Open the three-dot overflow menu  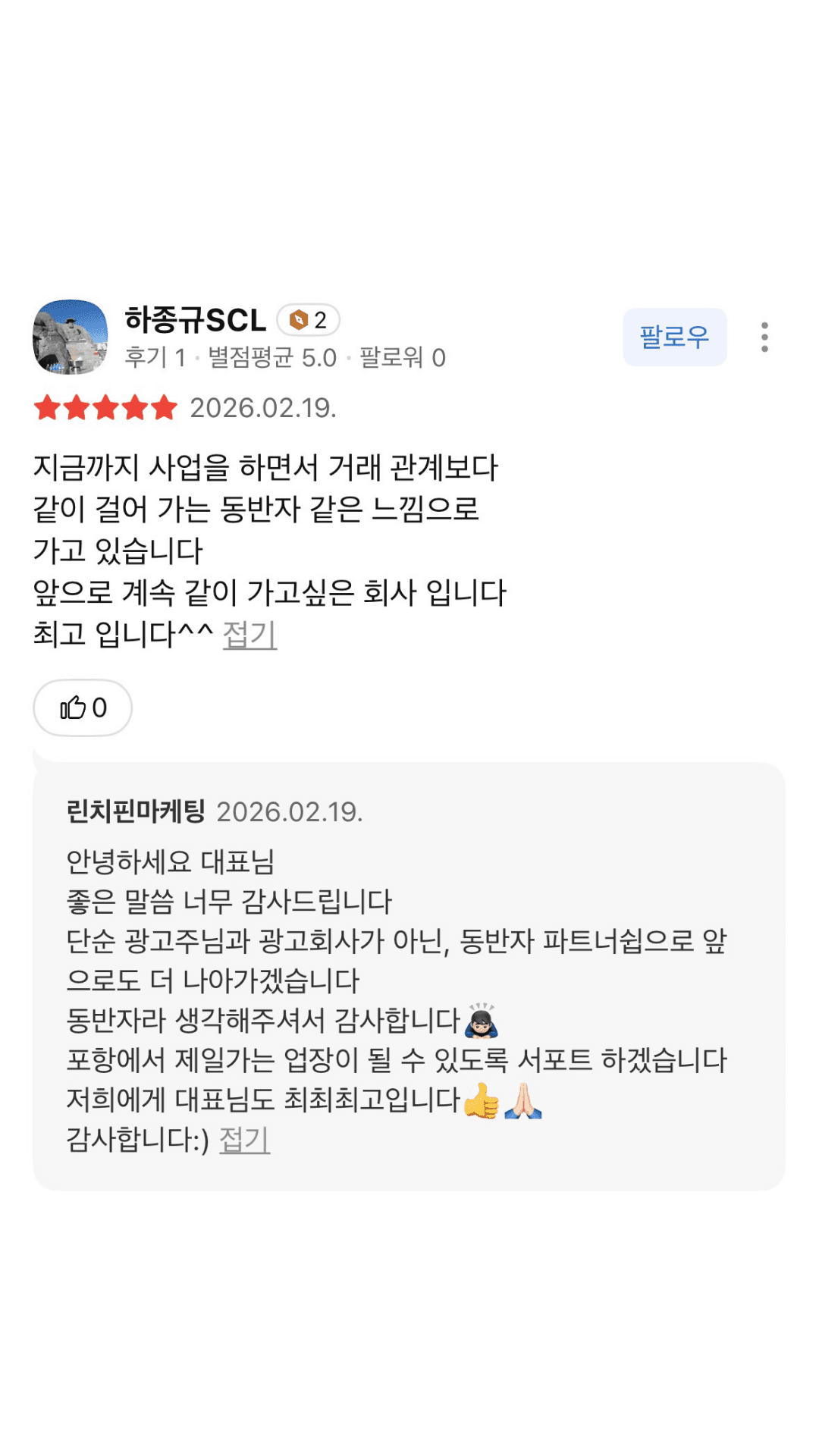click(764, 337)
